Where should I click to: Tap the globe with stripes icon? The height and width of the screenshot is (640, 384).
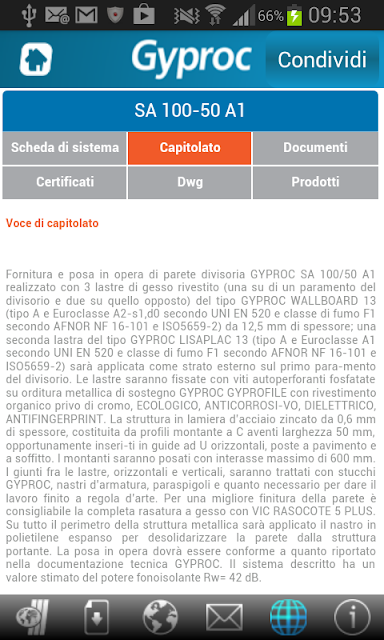(x=32, y=616)
